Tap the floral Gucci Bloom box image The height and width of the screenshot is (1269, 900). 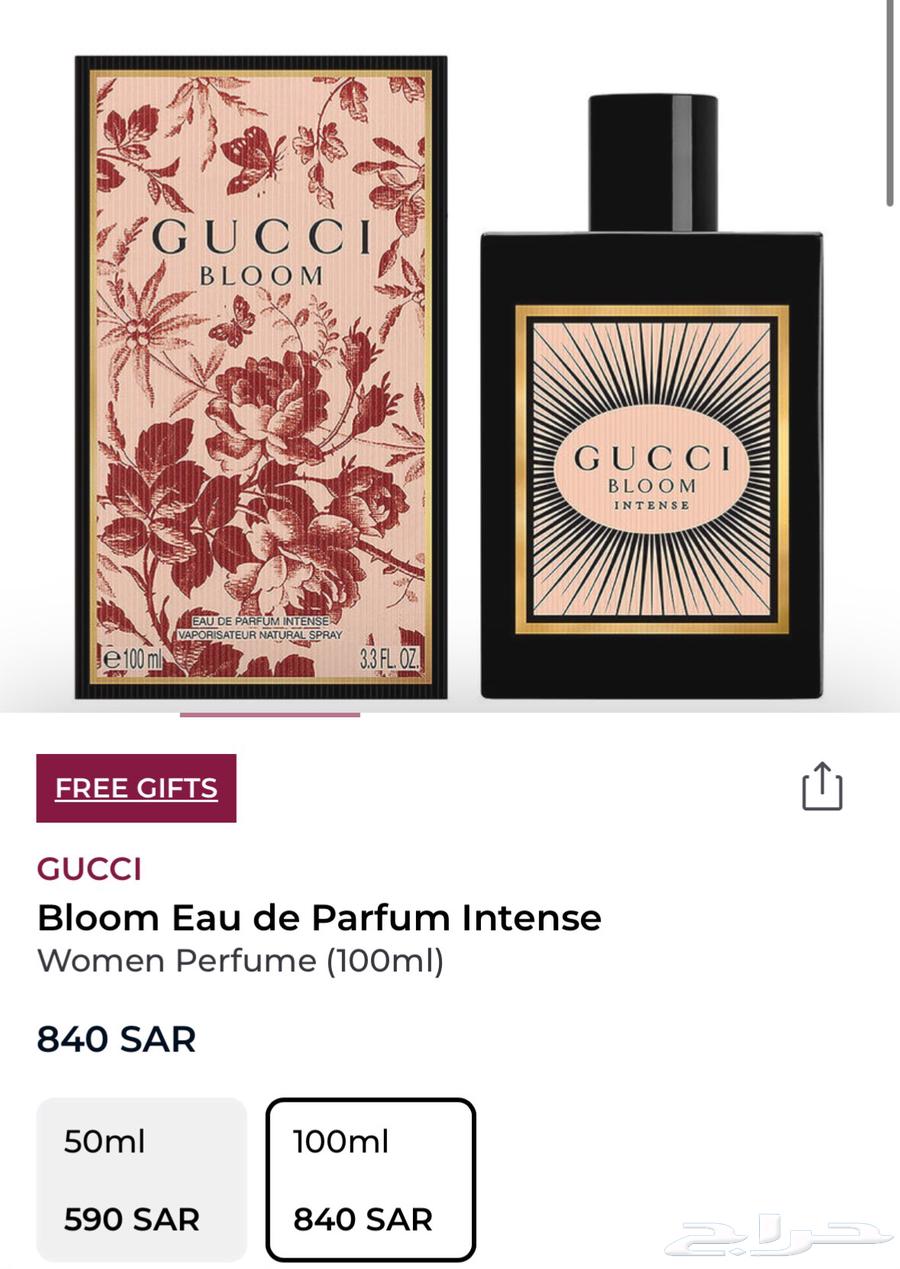[x=260, y=380]
